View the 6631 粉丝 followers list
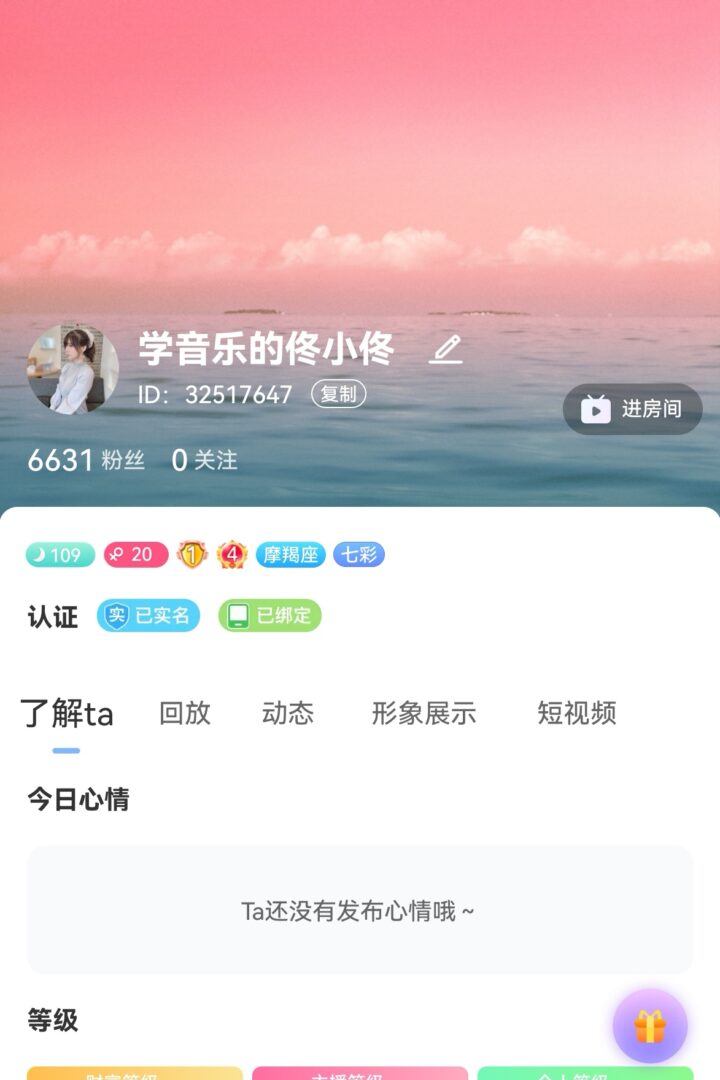The image size is (720, 1080). point(86,460)
